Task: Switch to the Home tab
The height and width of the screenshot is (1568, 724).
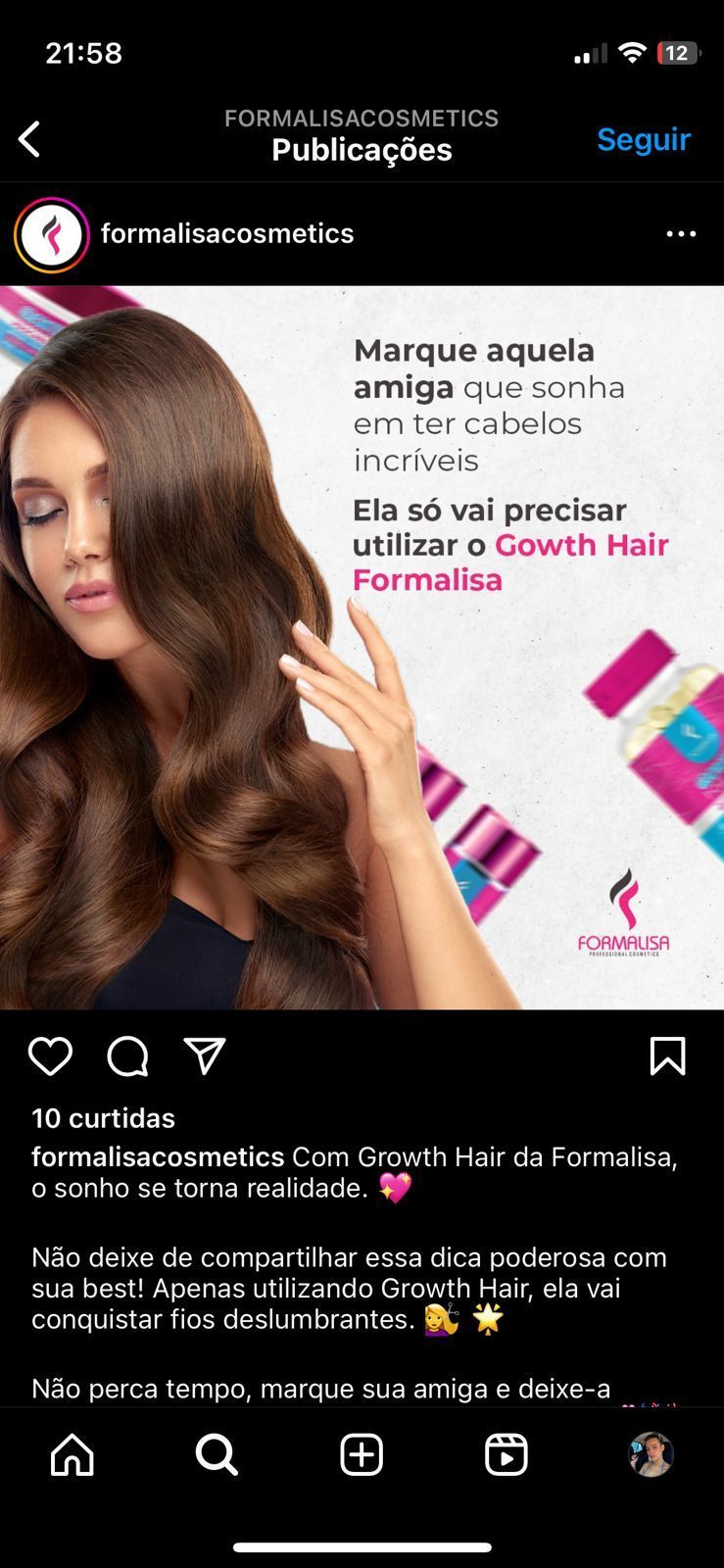Action: coord(72,1455)
